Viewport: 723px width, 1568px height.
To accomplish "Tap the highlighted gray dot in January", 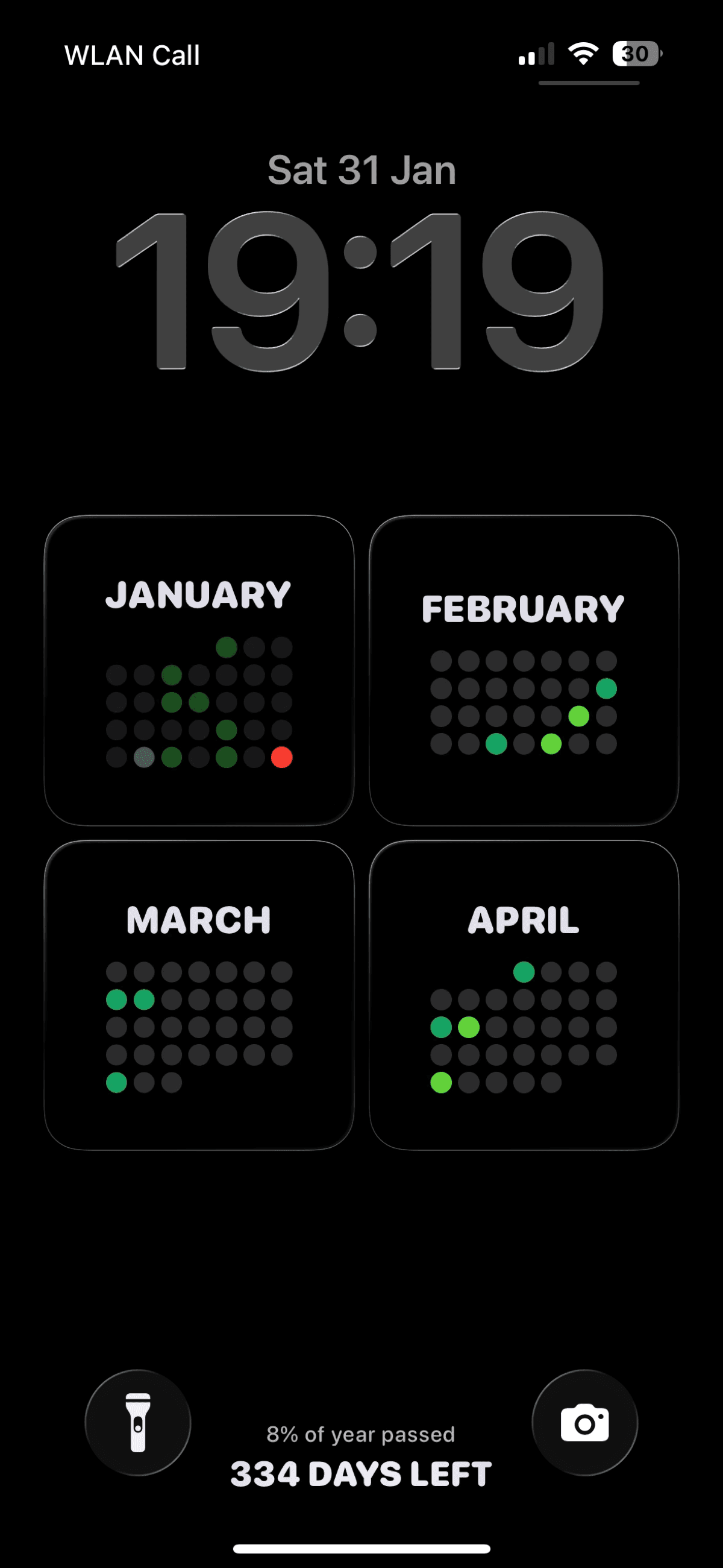I will click(145, 757).
